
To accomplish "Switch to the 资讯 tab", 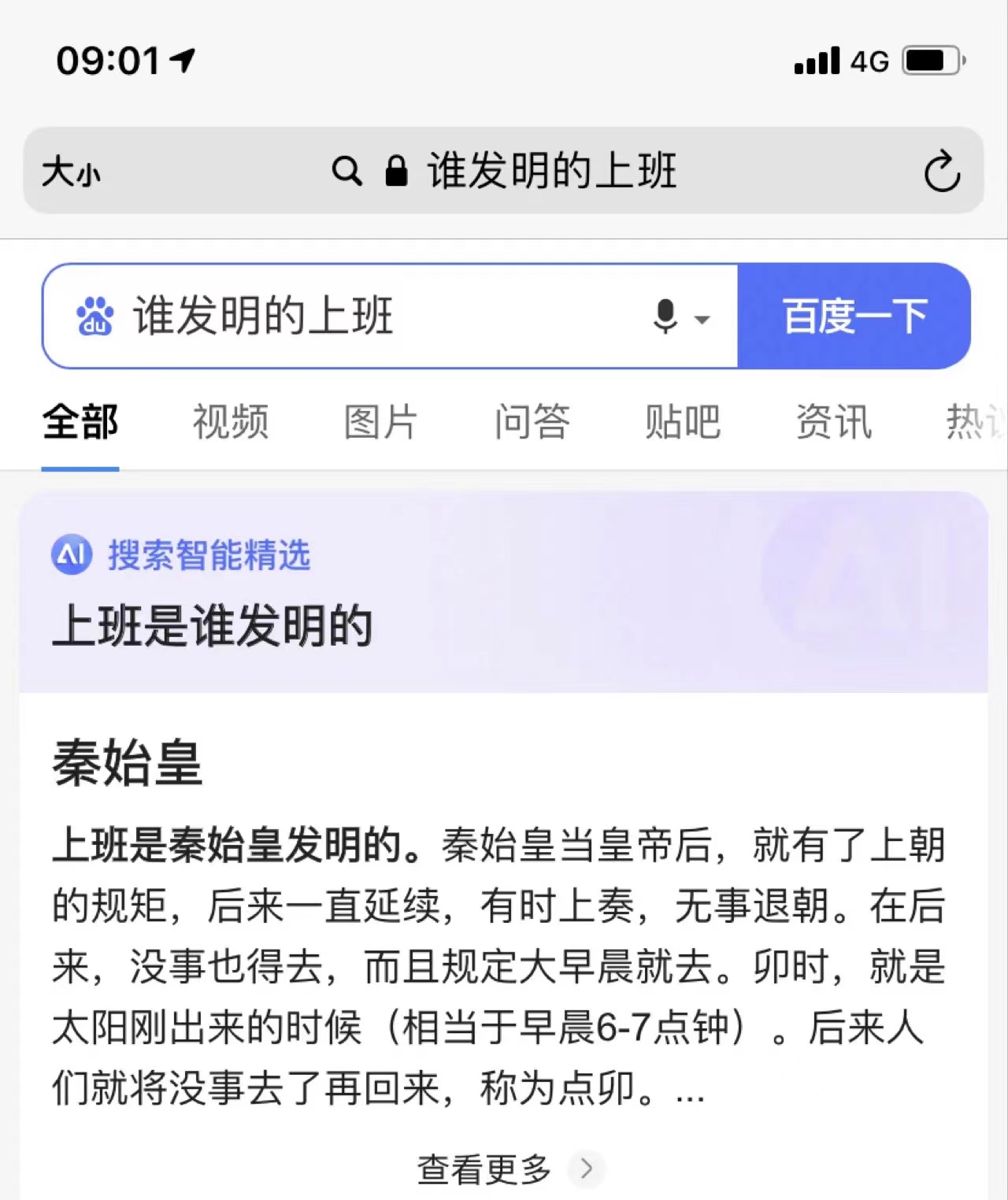I will [x=834, y=422].
